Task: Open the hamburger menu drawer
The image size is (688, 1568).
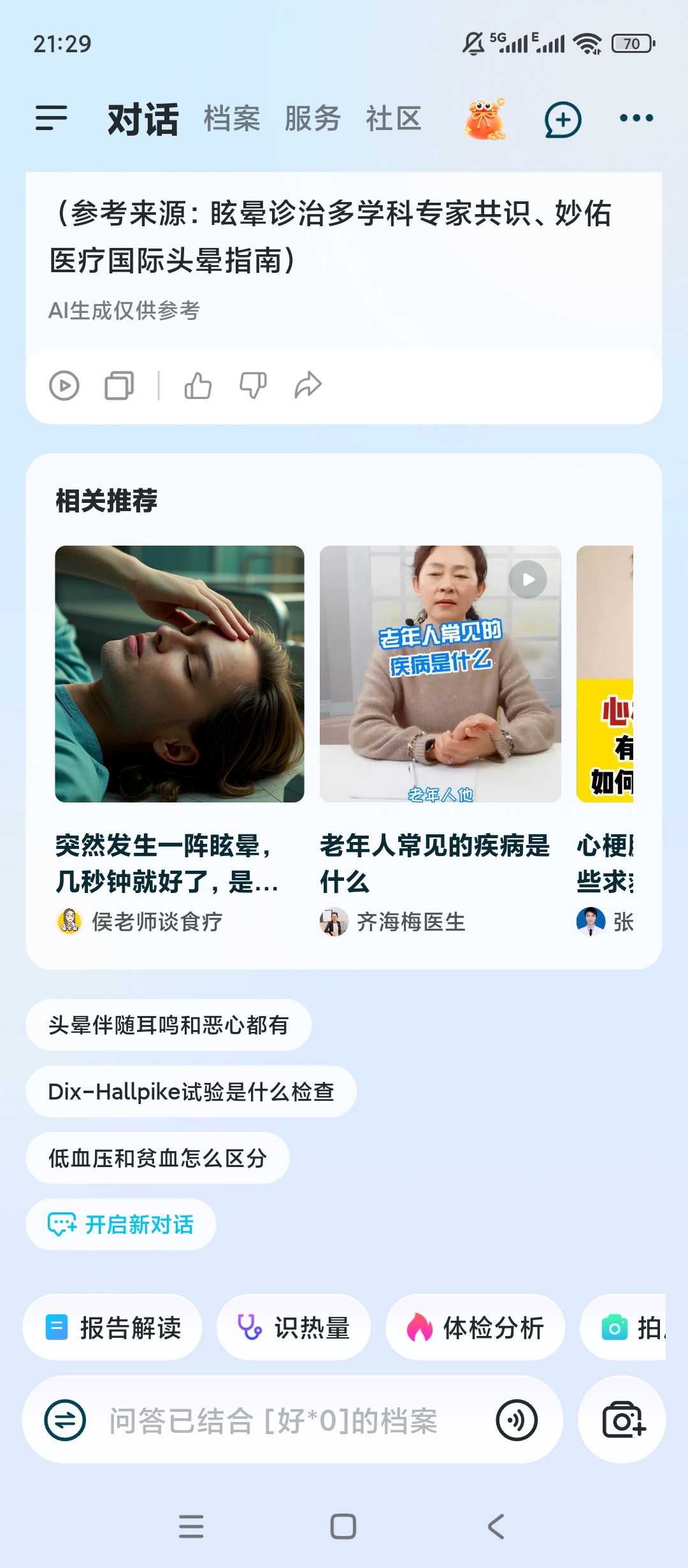Action: click(52, 119)
